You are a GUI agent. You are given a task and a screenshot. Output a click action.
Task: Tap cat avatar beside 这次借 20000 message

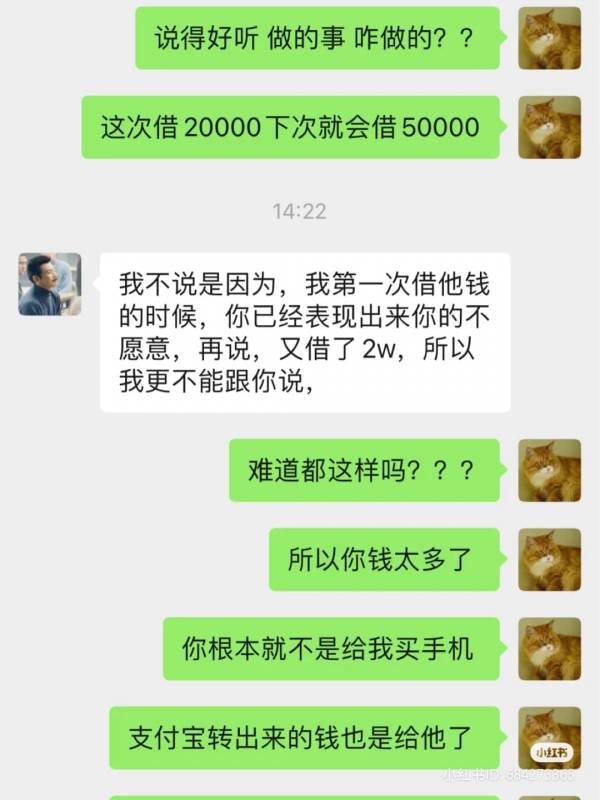pos(549,127)
